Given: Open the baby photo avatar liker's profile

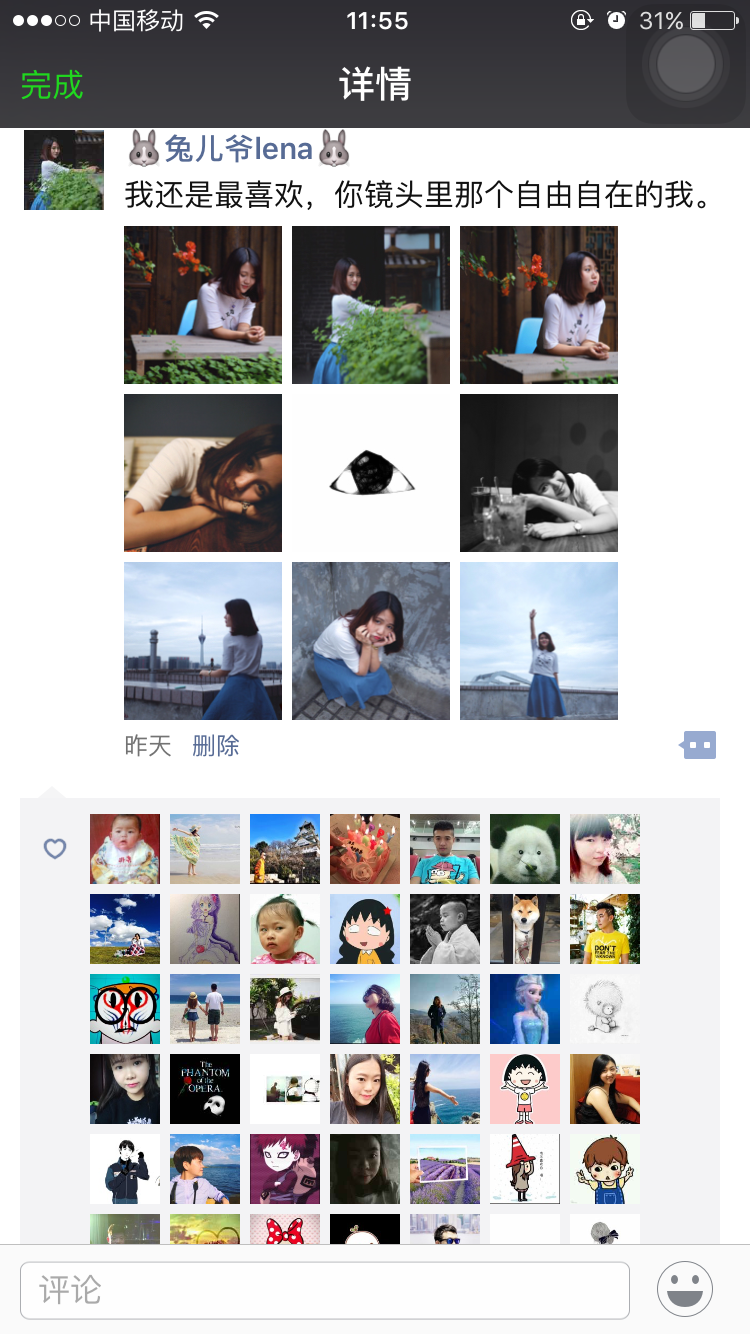Looking at the screenshot, I should point(125,849).
